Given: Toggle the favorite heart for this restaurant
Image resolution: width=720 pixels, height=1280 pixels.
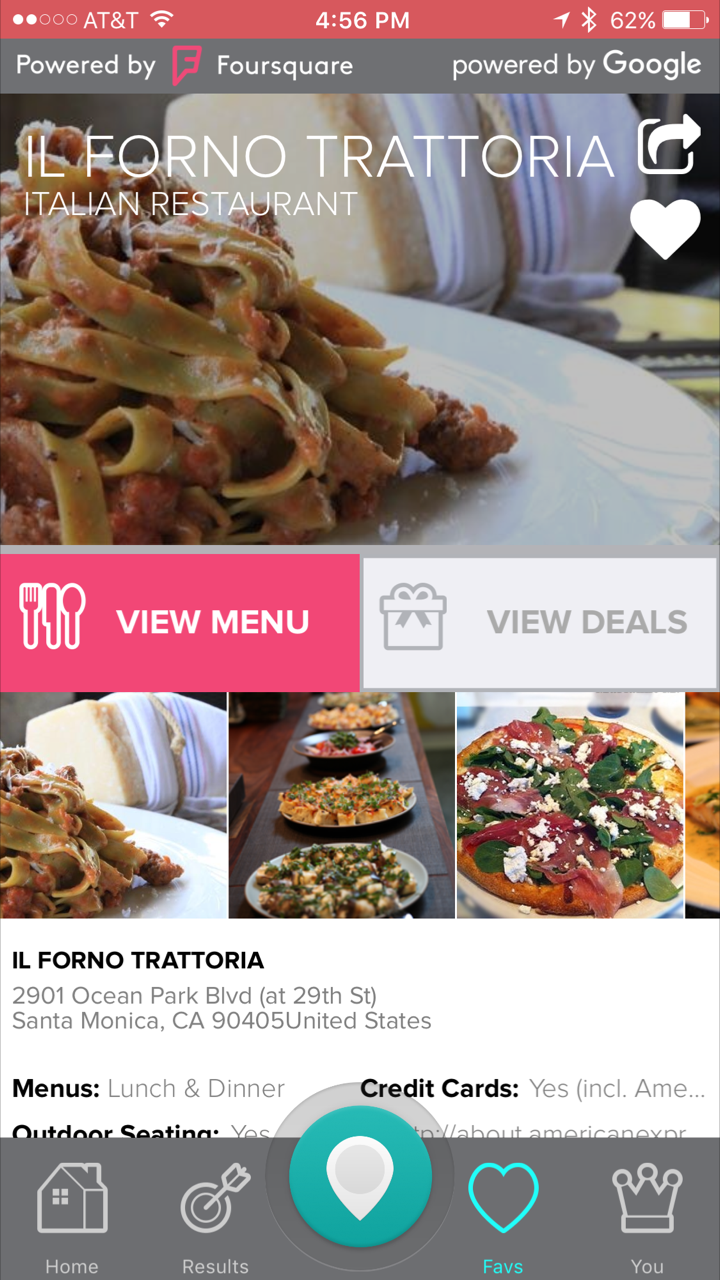Looking at the screenshot, I should point(665,229).
